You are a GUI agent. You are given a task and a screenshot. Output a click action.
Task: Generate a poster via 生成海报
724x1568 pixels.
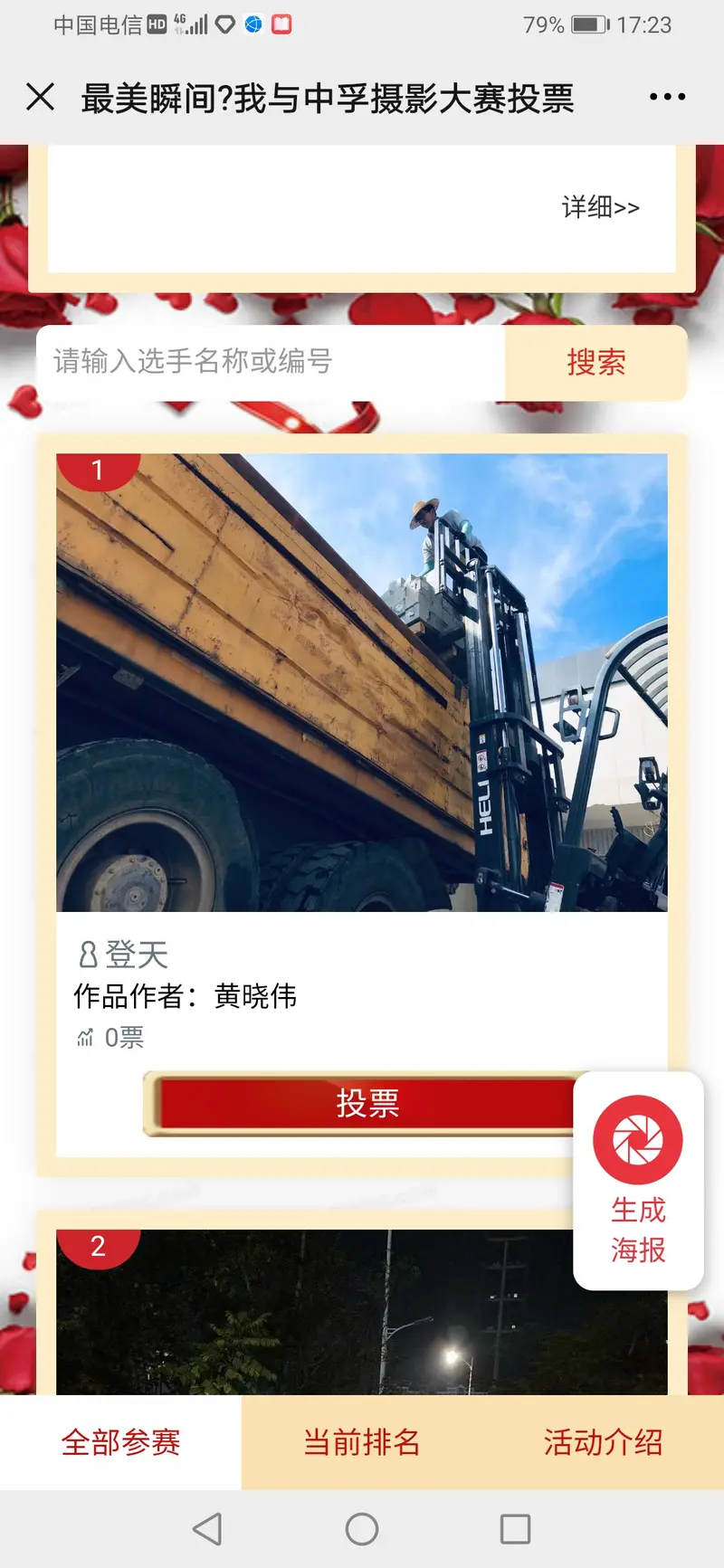(x=638, y=1180)
